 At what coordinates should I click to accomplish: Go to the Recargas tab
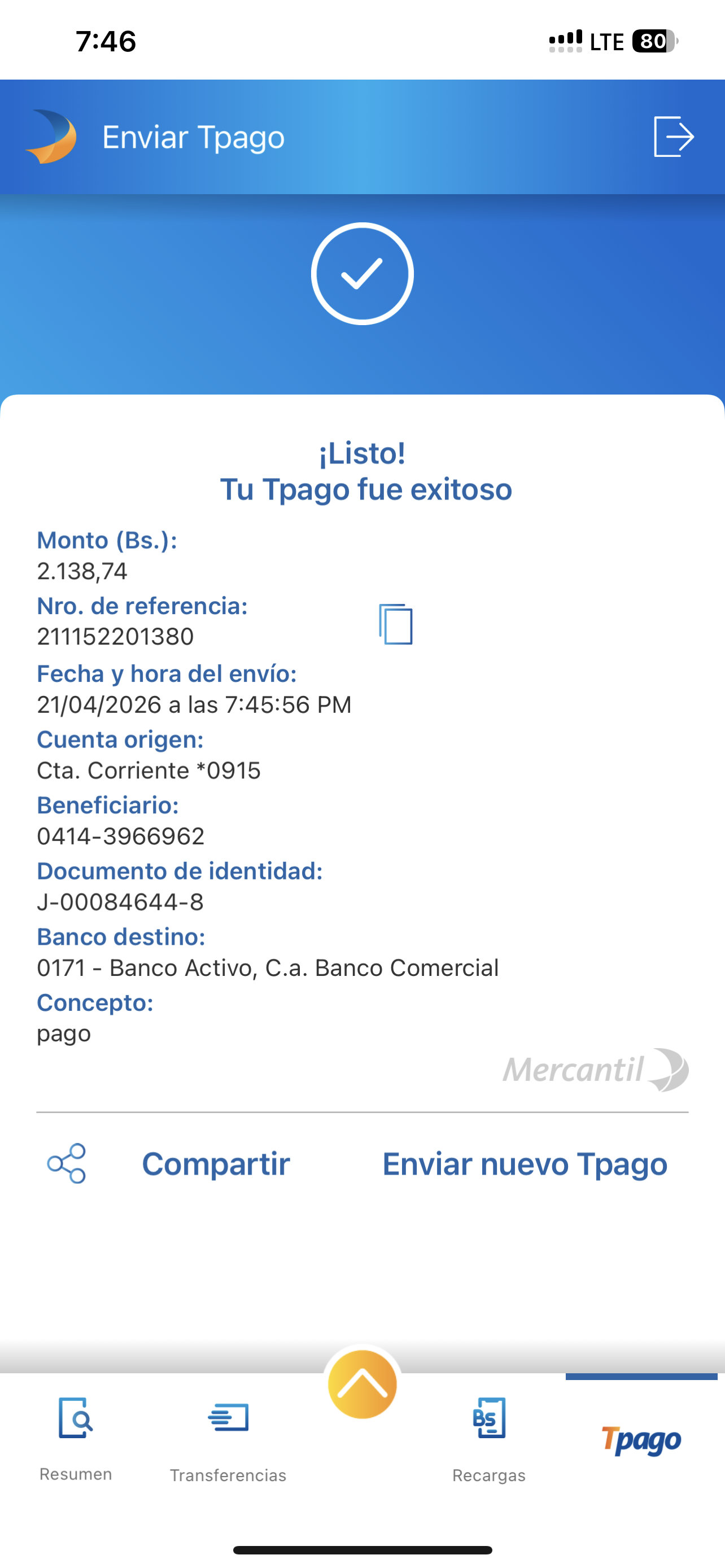point(489,1438)
